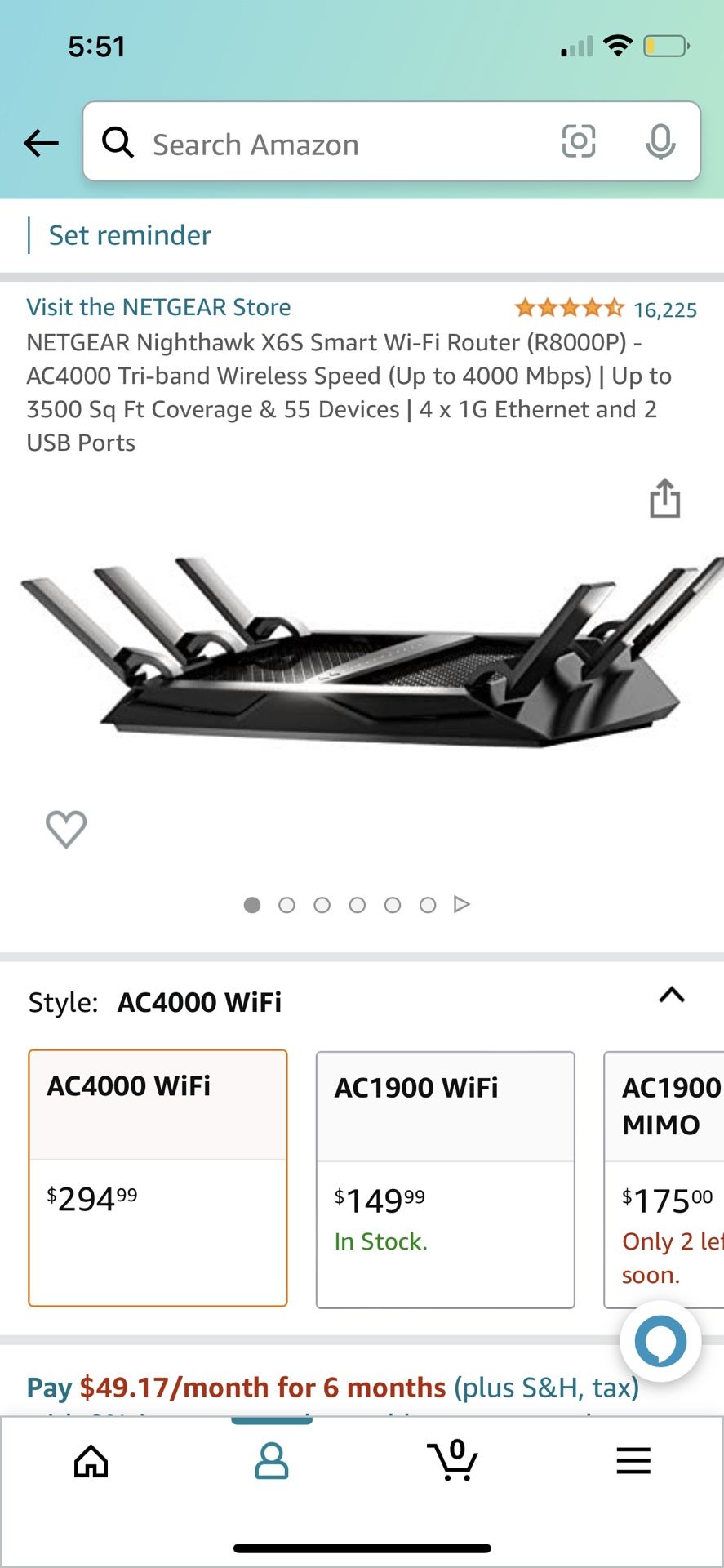Go back using the arrow
Image resolution: width=724 pixels, height=1568 pixels.
pos(41,144)
